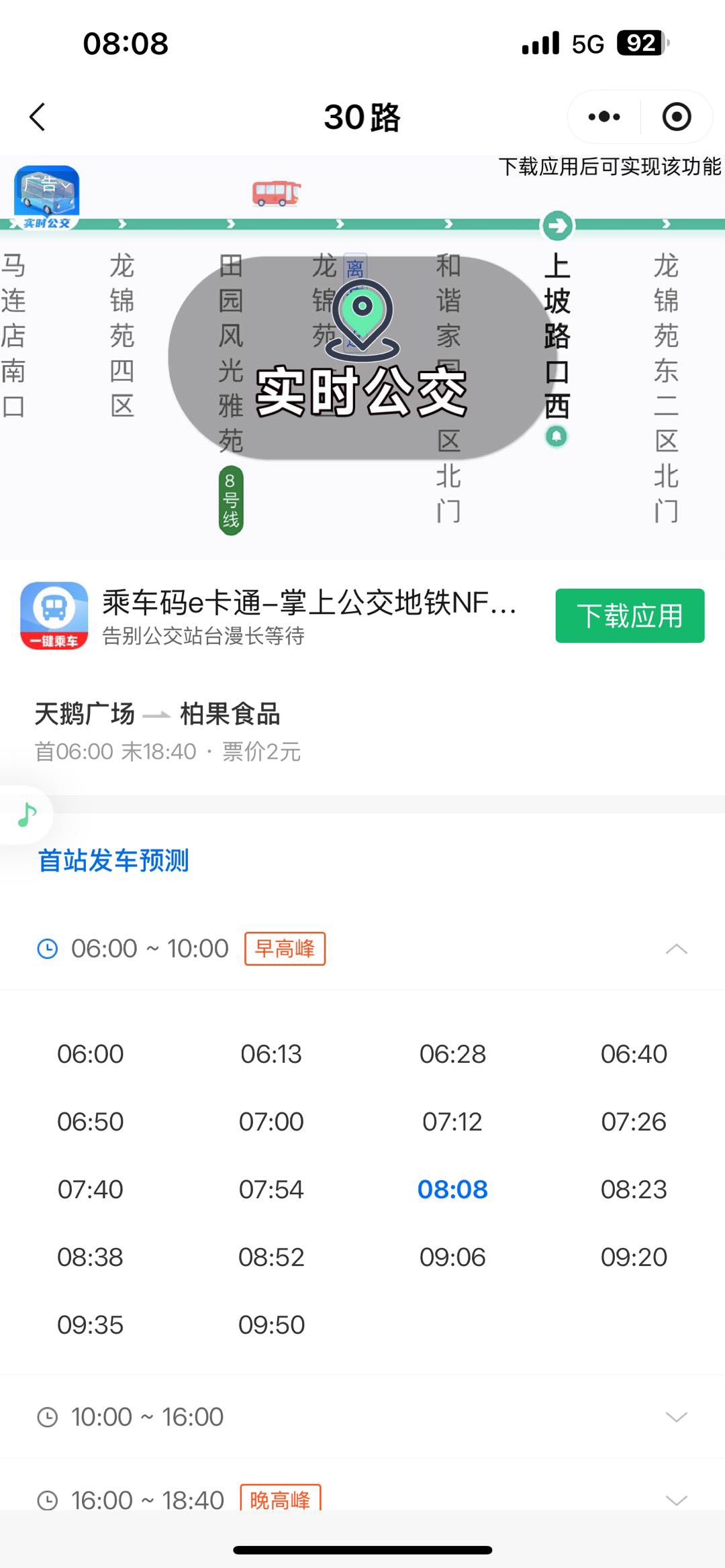Select the 上坡路口西 bus stop
This screenshot has height=1568, width=725.
tap(557, 335)
